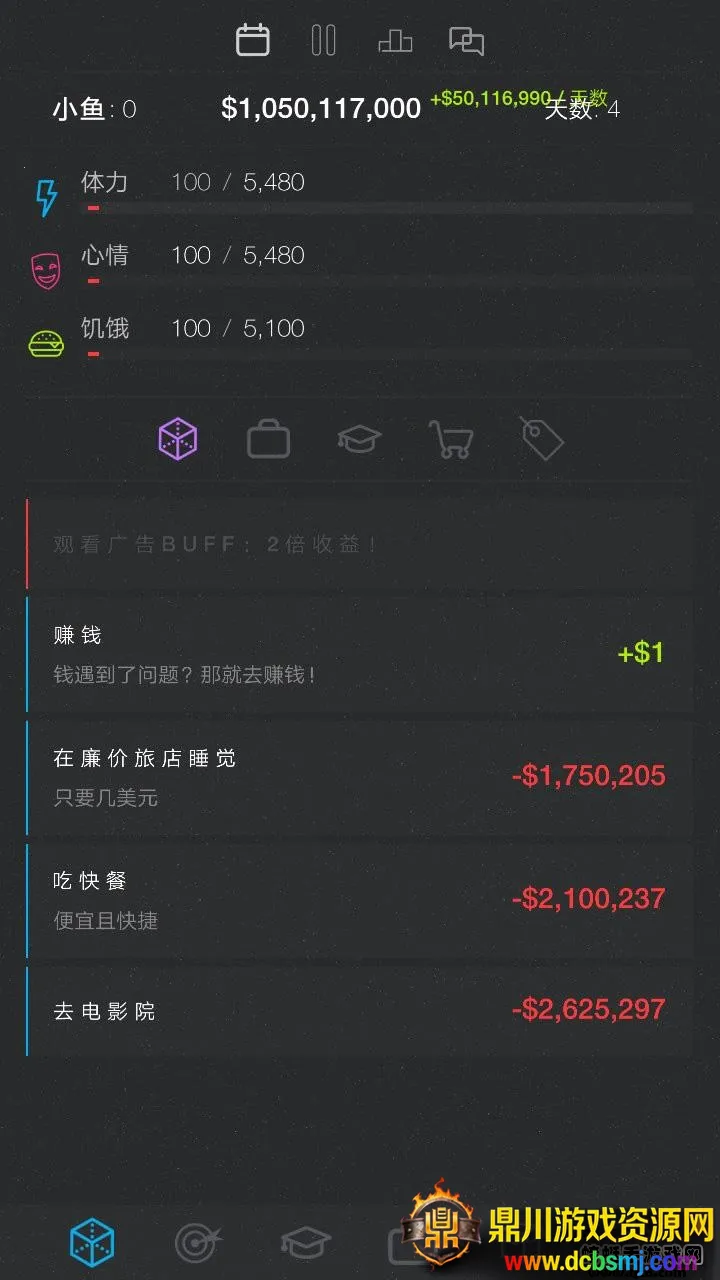Open the chat bubbles icon
The width and height of the screenshot is (720, 1280).
[467, 41]
